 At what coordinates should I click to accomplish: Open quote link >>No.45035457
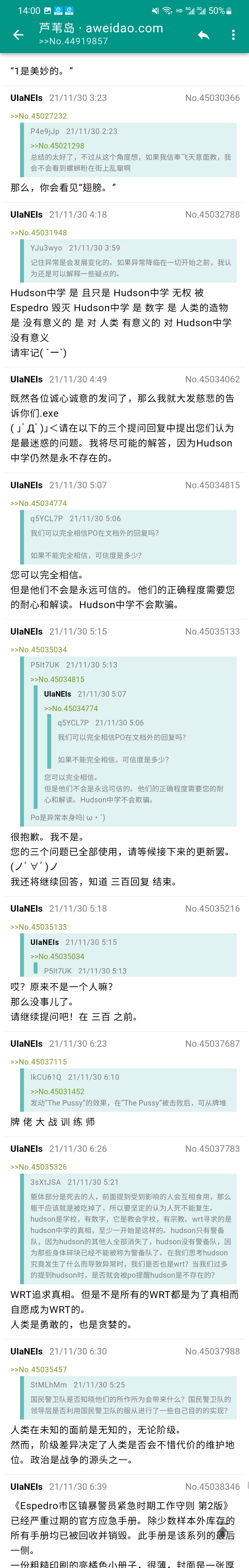(38, 1369)
